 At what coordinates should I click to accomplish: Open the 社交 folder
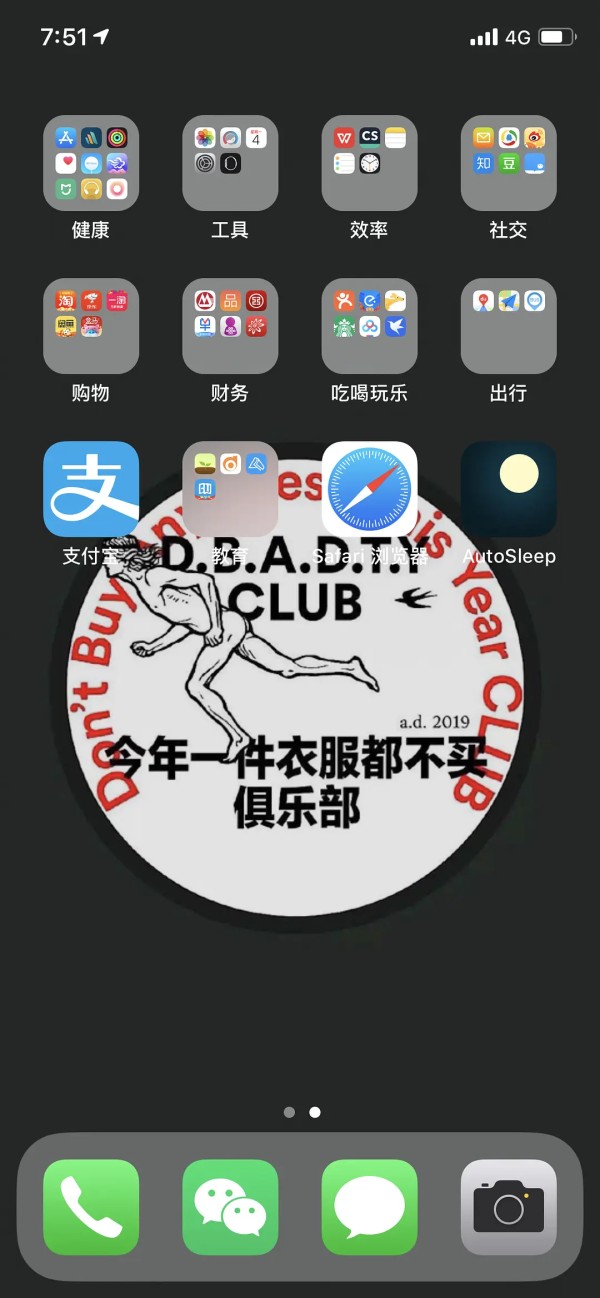[508, 163]
